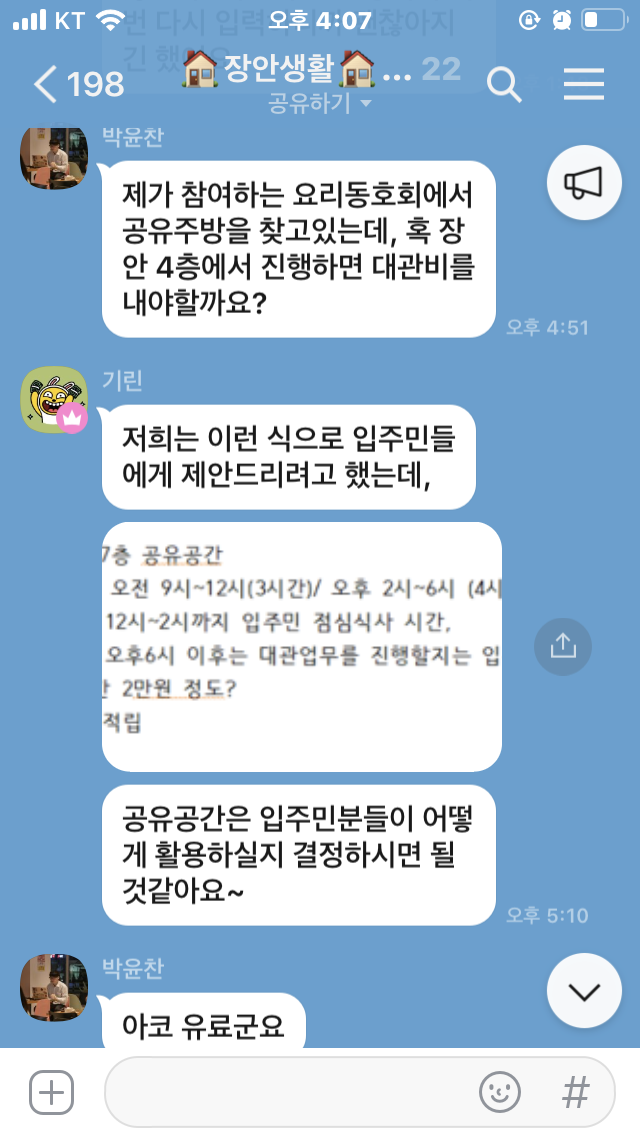Search within this chat room
This screenshot has width=640, height=1136.
coord(504,85)
